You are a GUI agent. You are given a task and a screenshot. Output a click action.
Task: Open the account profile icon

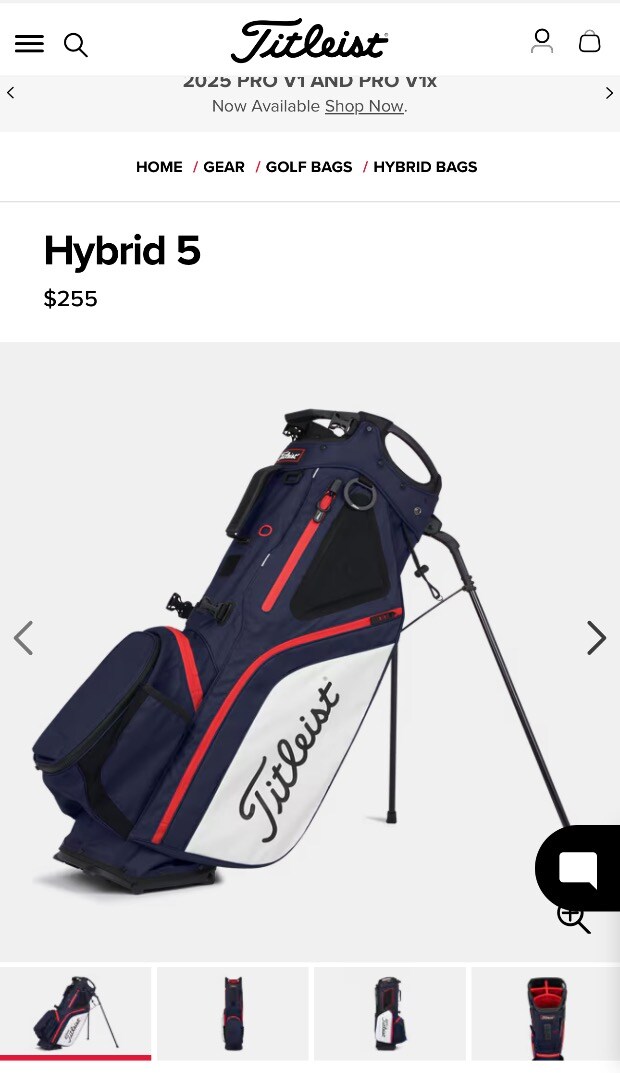click(542, 41)
